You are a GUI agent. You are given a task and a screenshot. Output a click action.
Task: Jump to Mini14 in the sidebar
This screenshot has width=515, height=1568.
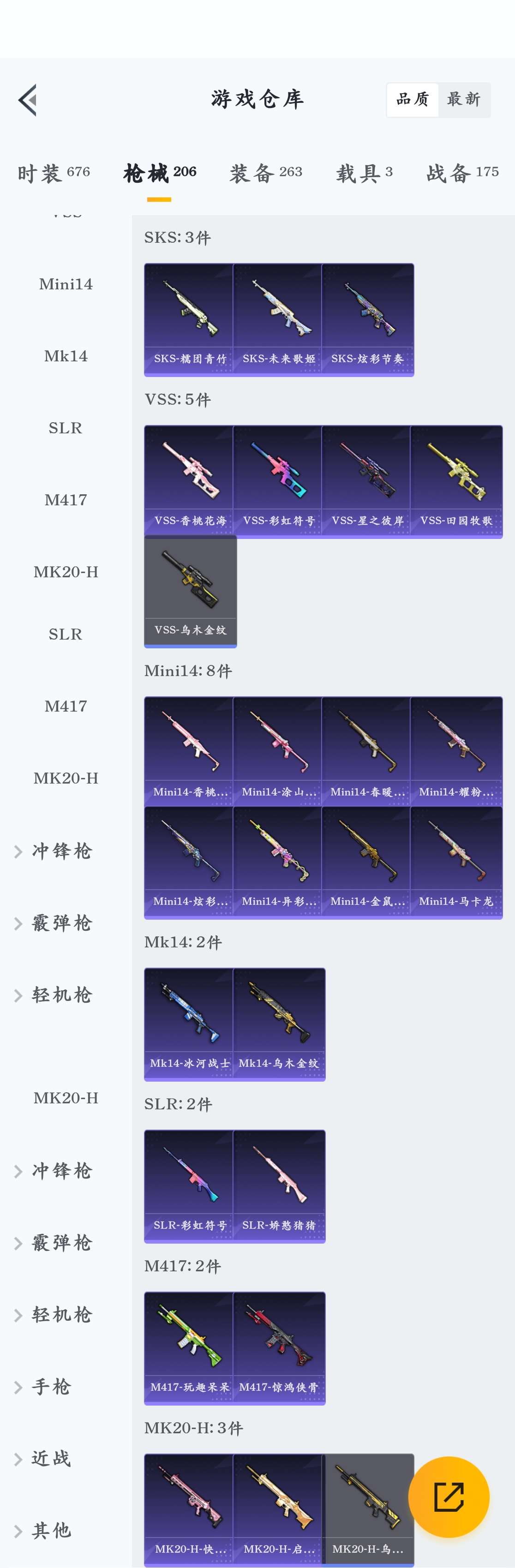(x=66, y=284)
